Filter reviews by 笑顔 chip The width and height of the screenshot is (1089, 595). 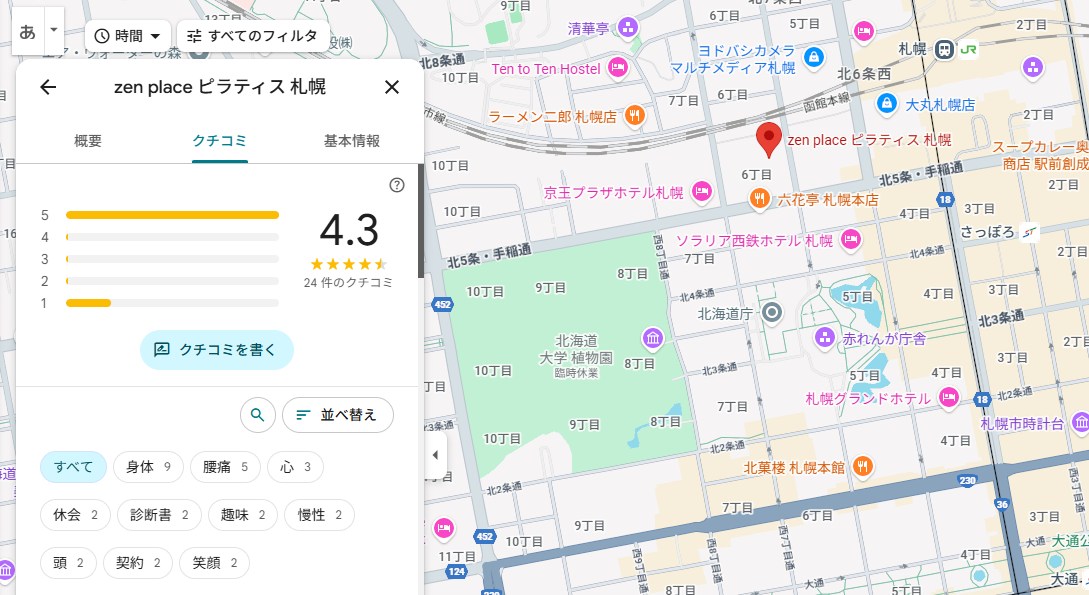(x=214, y=563)
